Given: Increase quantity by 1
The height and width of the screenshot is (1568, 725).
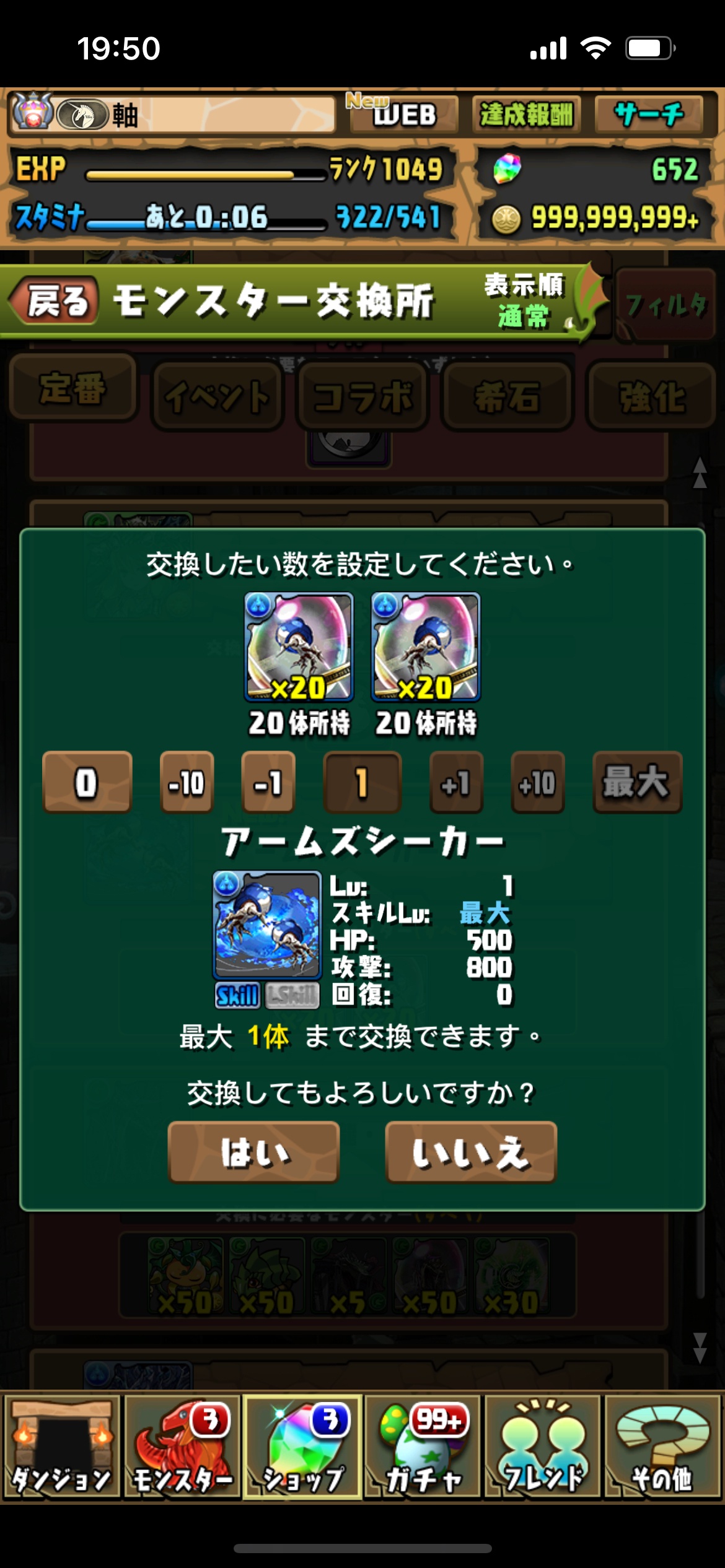Looking at the screenshot, I should click(x=456, y=783).
